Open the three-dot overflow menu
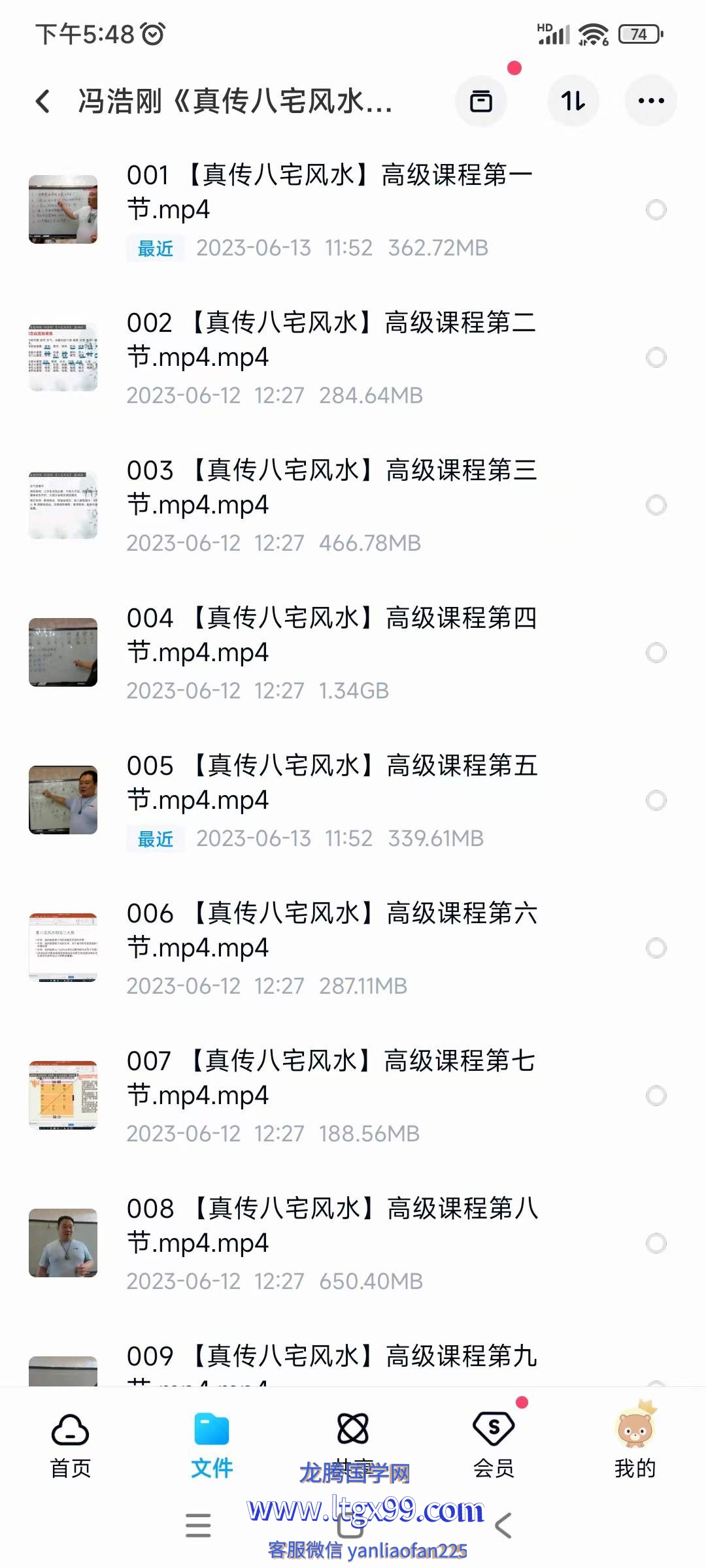This screenshot has width=706, height=1568. [651, 101]
